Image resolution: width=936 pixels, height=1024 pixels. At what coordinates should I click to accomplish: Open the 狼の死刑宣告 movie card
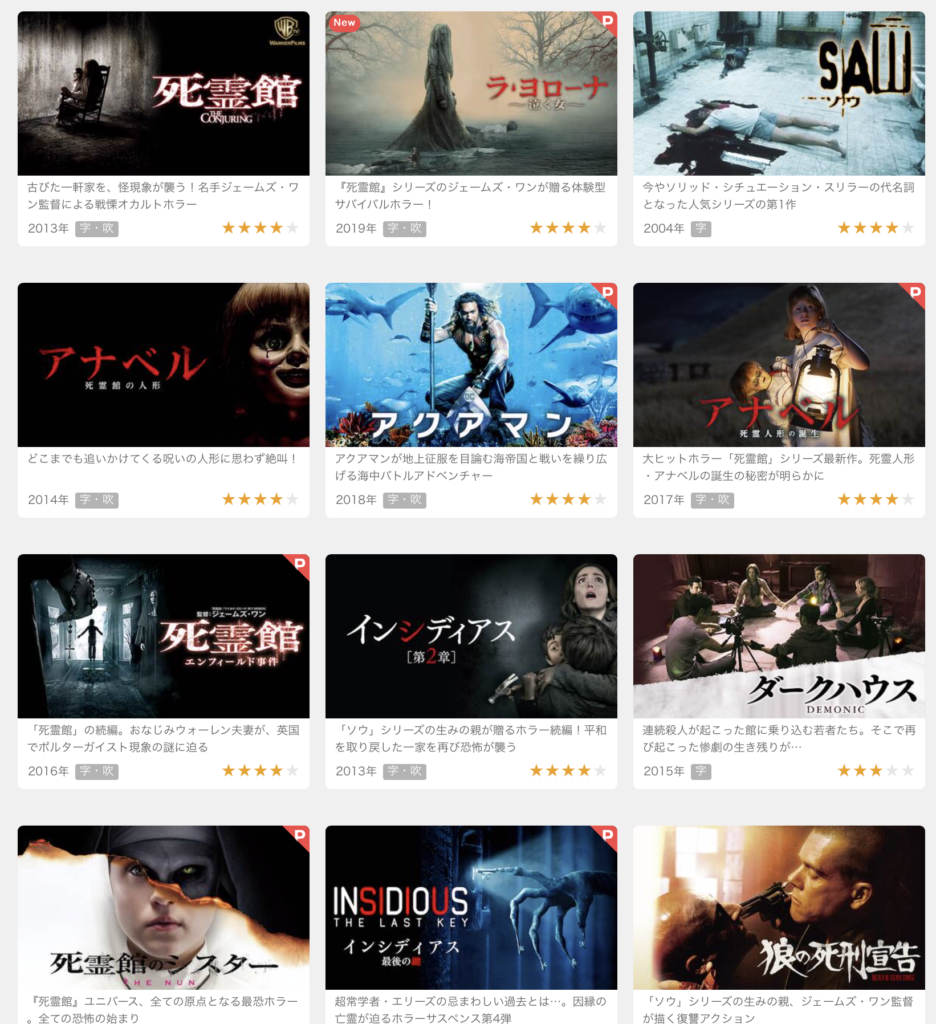tap(779, 907)
